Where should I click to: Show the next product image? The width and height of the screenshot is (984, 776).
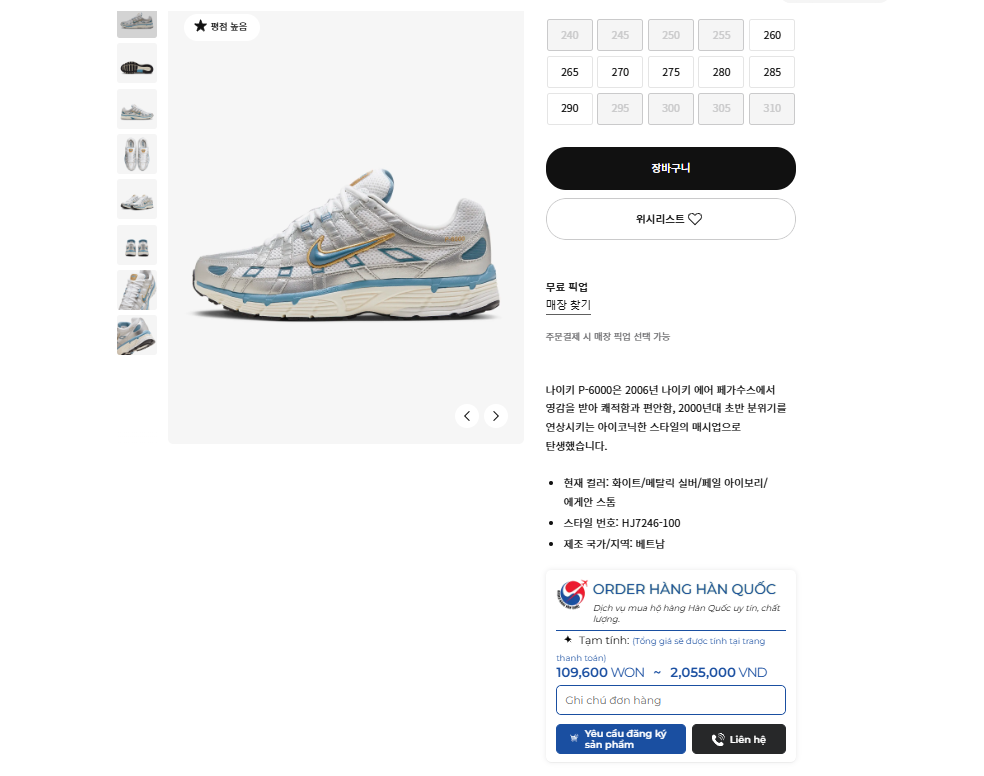pyautogui.click(x=496, y=416)
